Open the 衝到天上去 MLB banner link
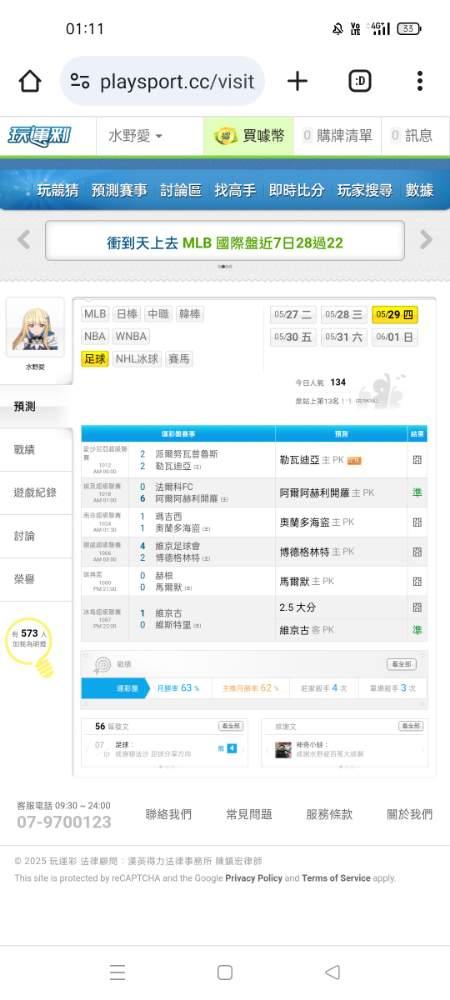Image resolution: width=450 pixels, height=1000 pixels. click(x=225, y=242)
